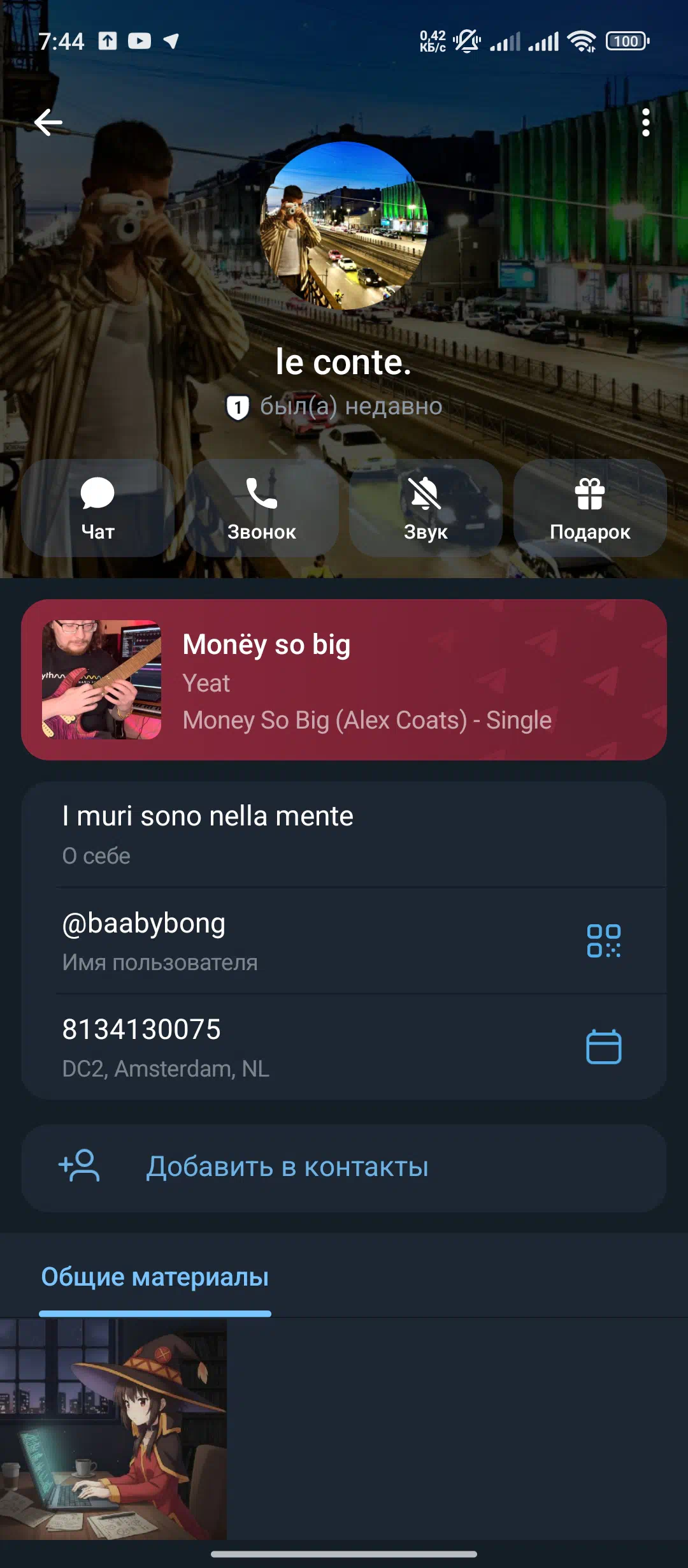Send a gift via Подарок button

click(x=590, y=508)
